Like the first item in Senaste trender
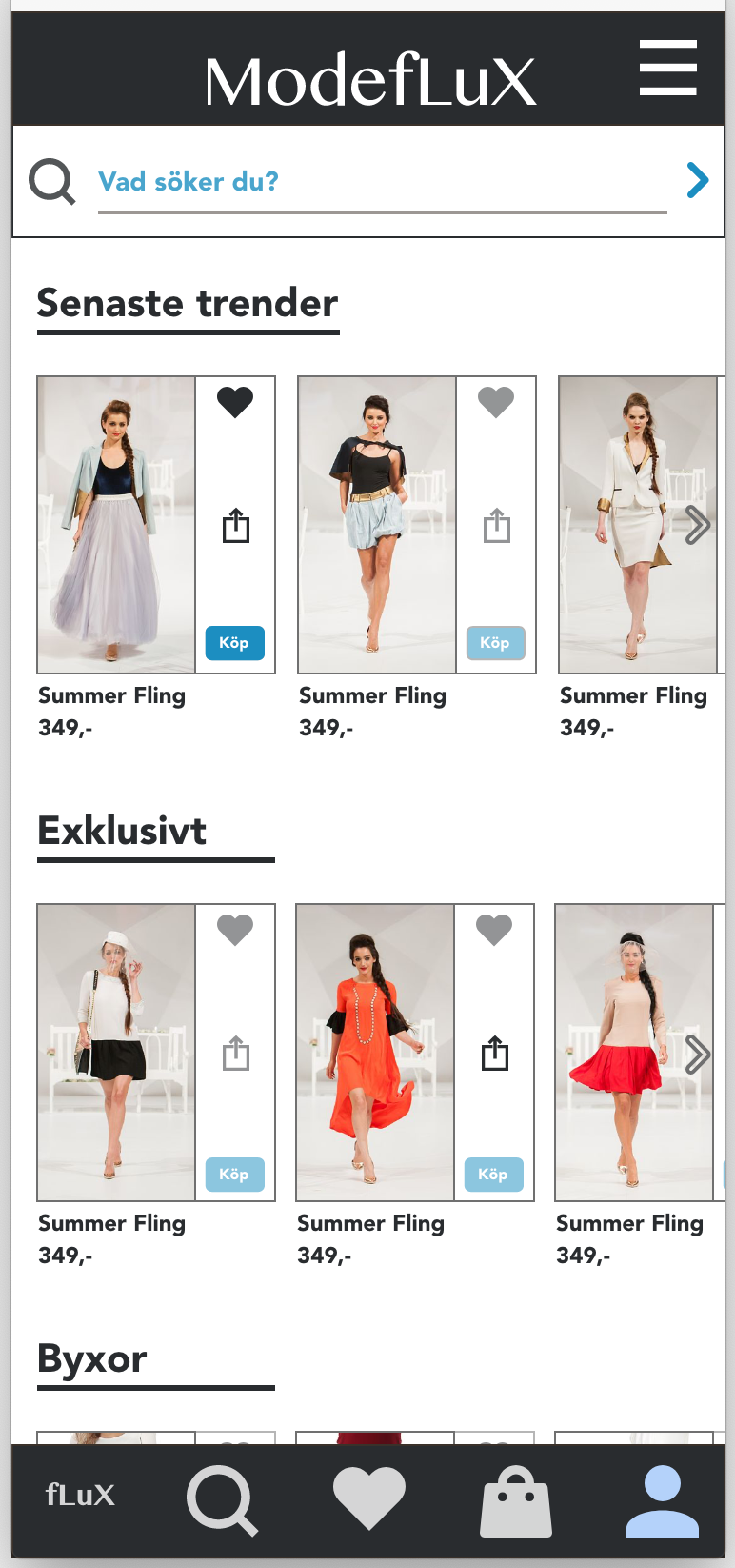Viewport: 735px width, 1568px height. (235, 402)
